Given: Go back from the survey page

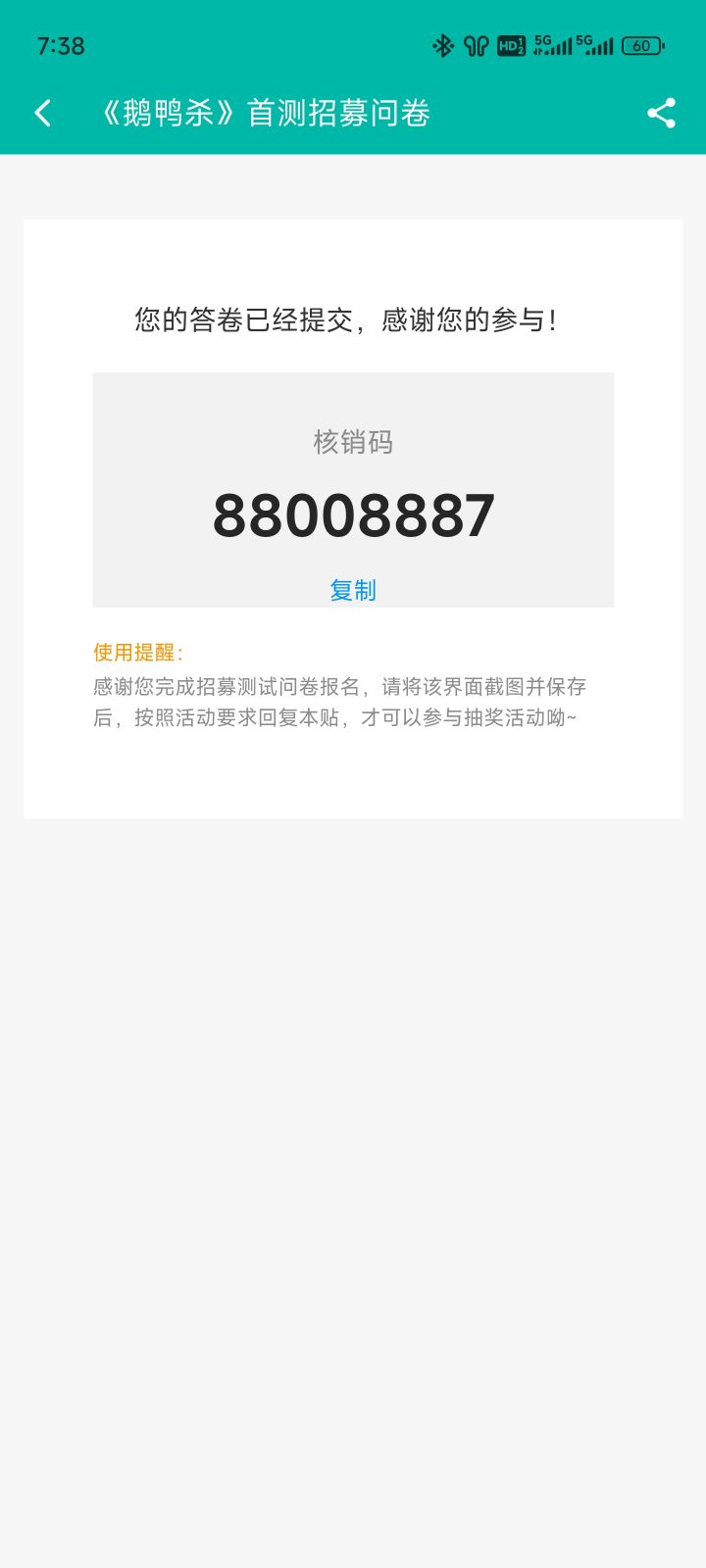Looking at the screenshot, I should click(43, 113).
